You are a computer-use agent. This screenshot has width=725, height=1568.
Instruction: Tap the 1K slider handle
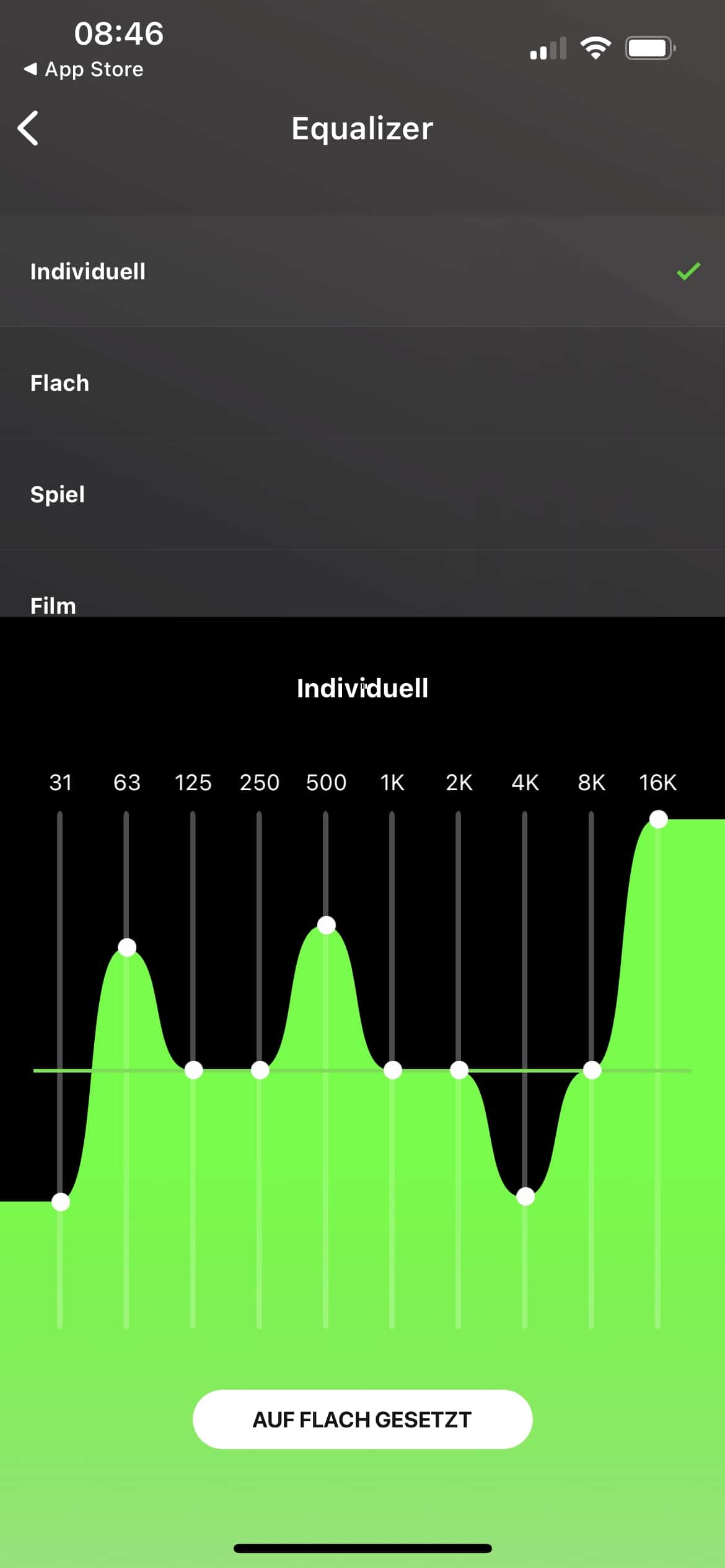click(392, 1070)
